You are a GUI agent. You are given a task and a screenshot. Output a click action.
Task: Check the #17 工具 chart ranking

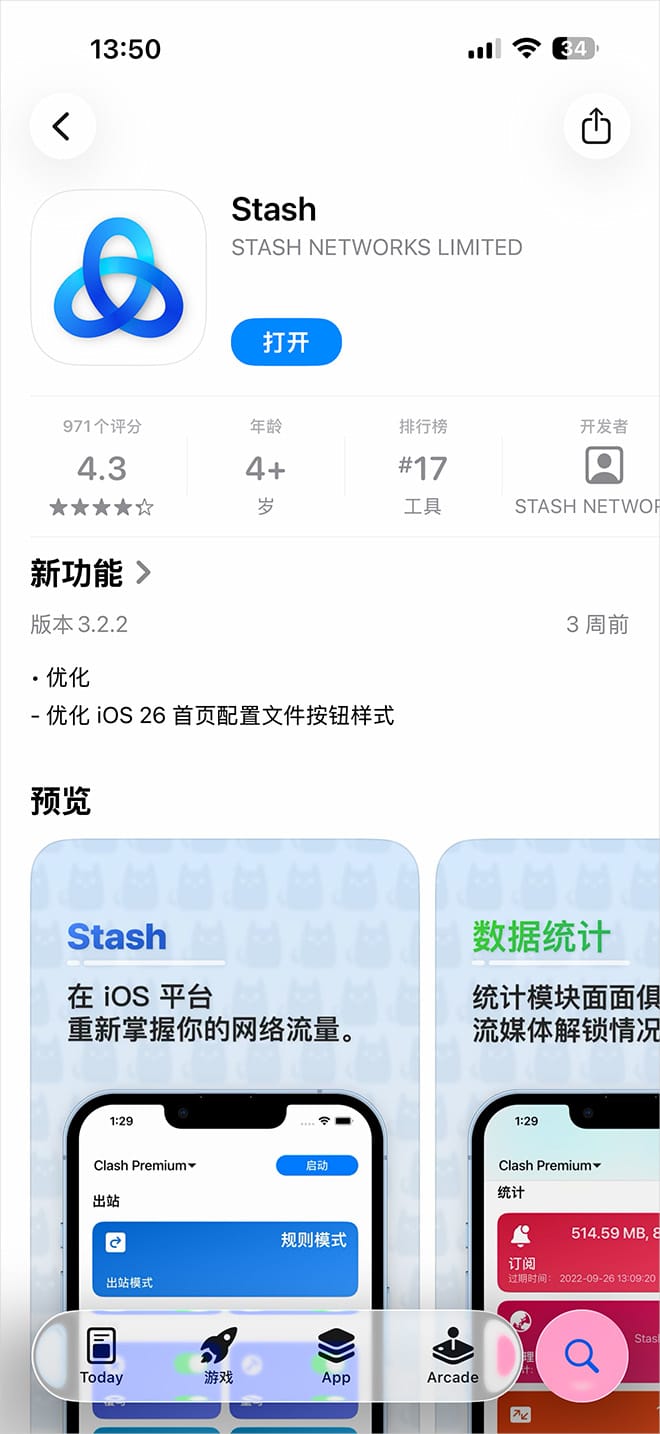[x=423, y=468]
